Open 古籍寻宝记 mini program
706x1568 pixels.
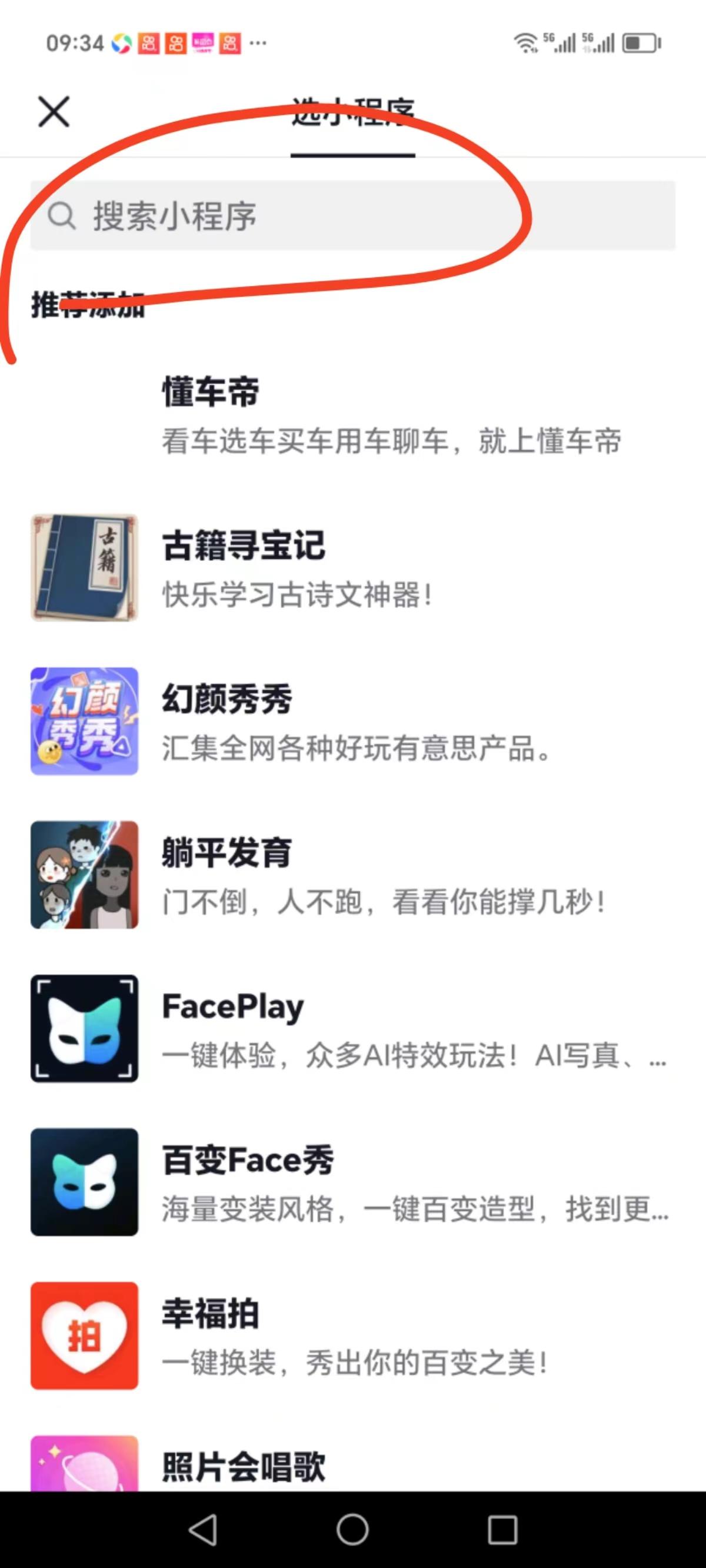pyautogui.click(x=353, y=568)
